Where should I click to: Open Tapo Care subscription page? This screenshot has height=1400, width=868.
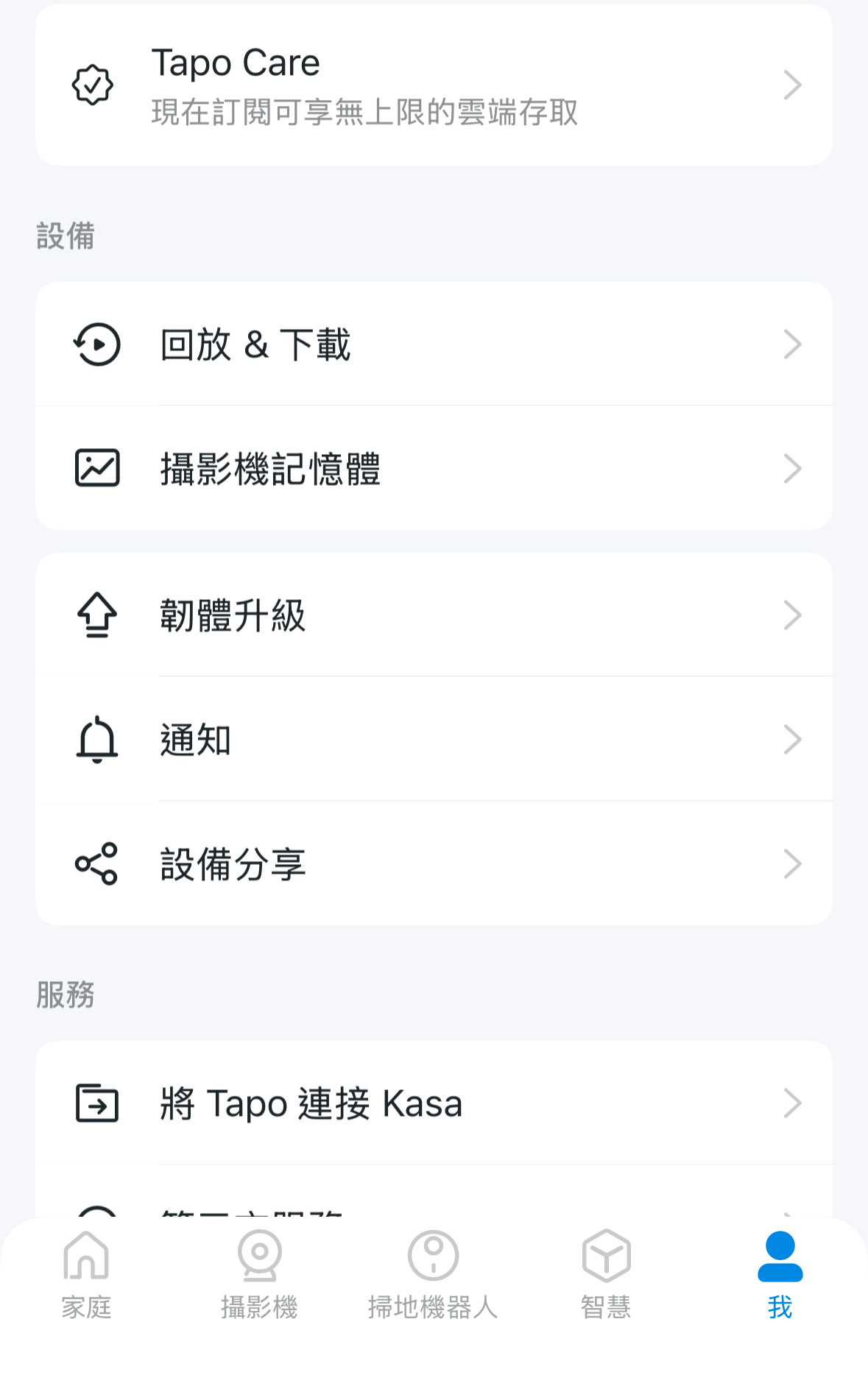(x=434, y=85)
